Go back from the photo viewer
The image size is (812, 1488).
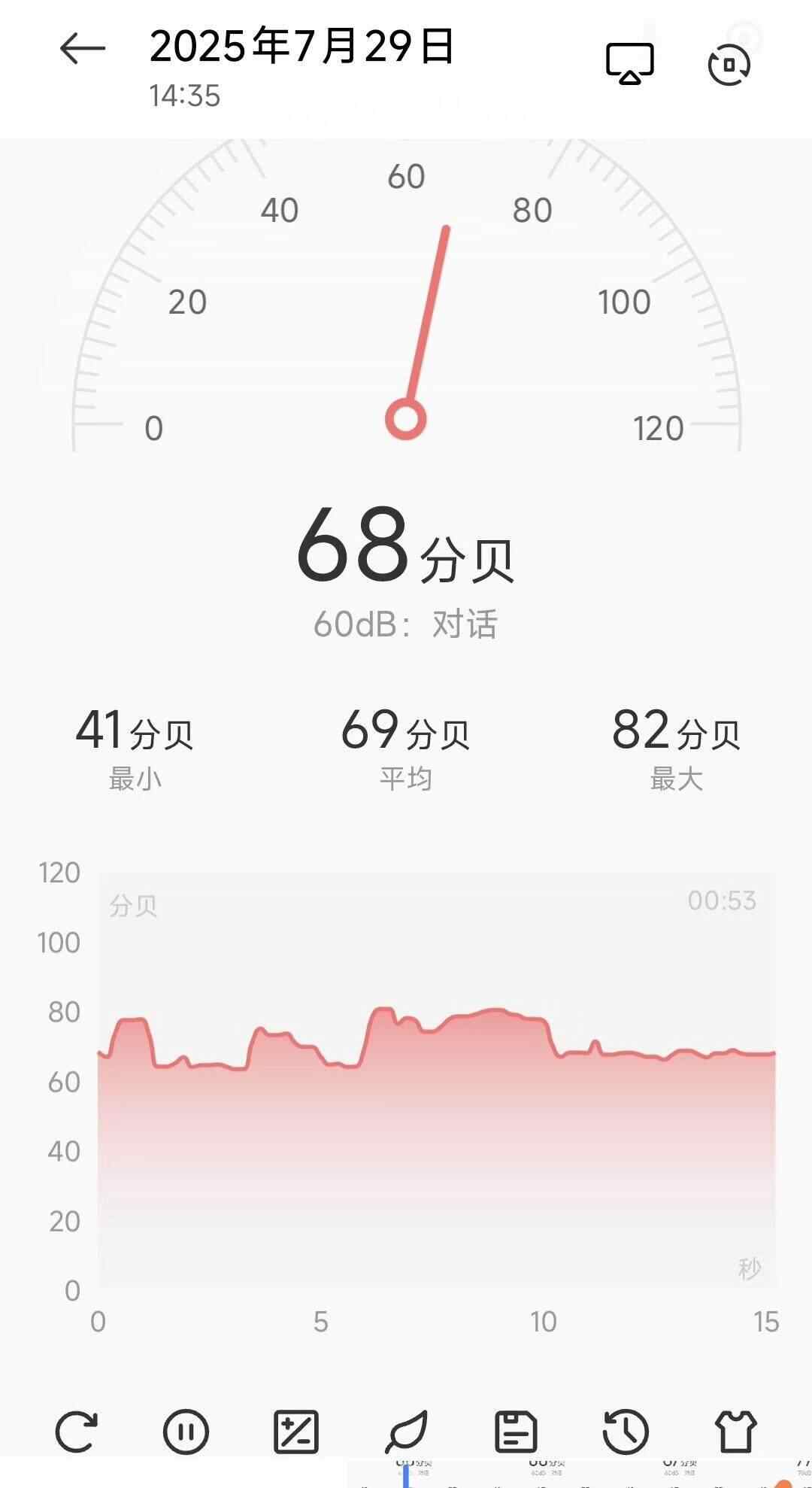82,50
